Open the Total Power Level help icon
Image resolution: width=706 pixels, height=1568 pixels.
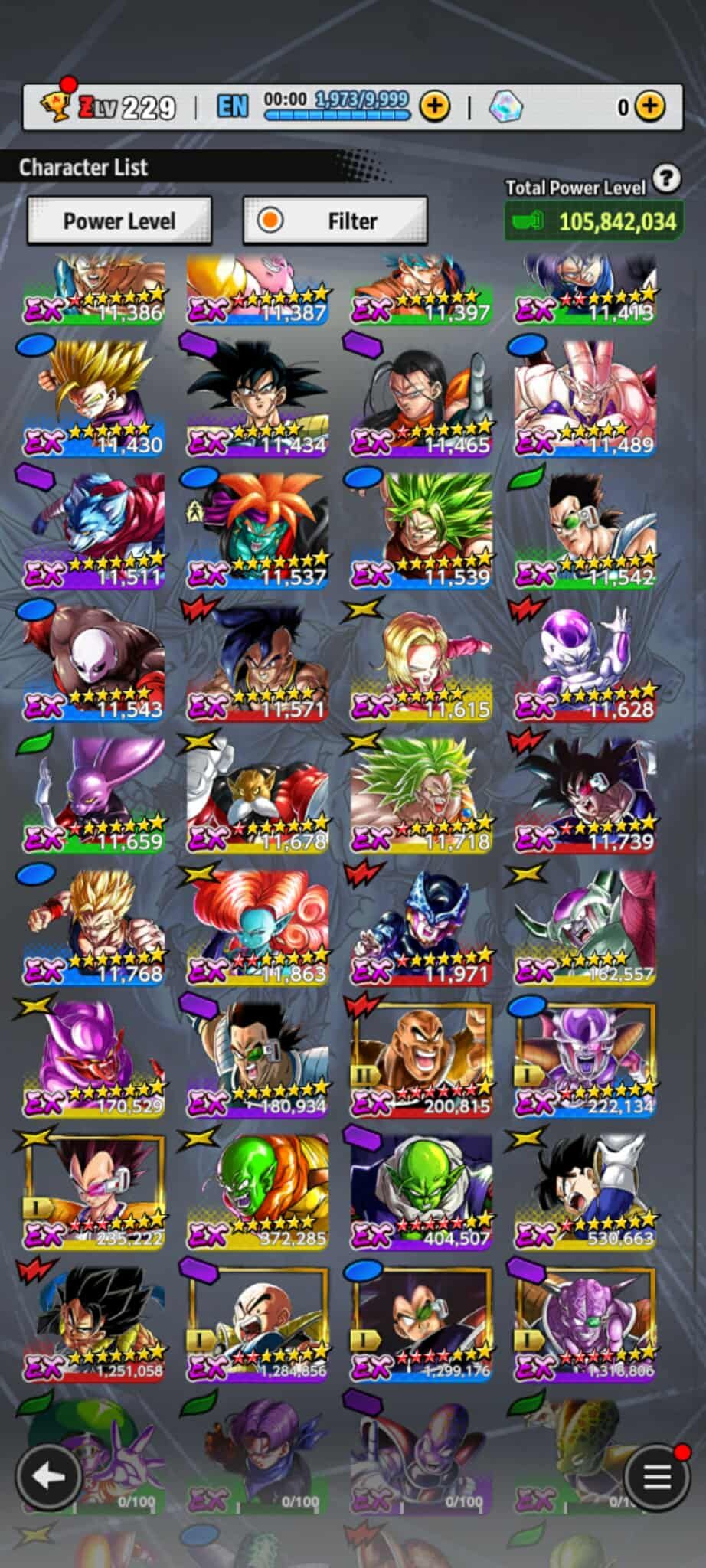(x=667, y=179)
